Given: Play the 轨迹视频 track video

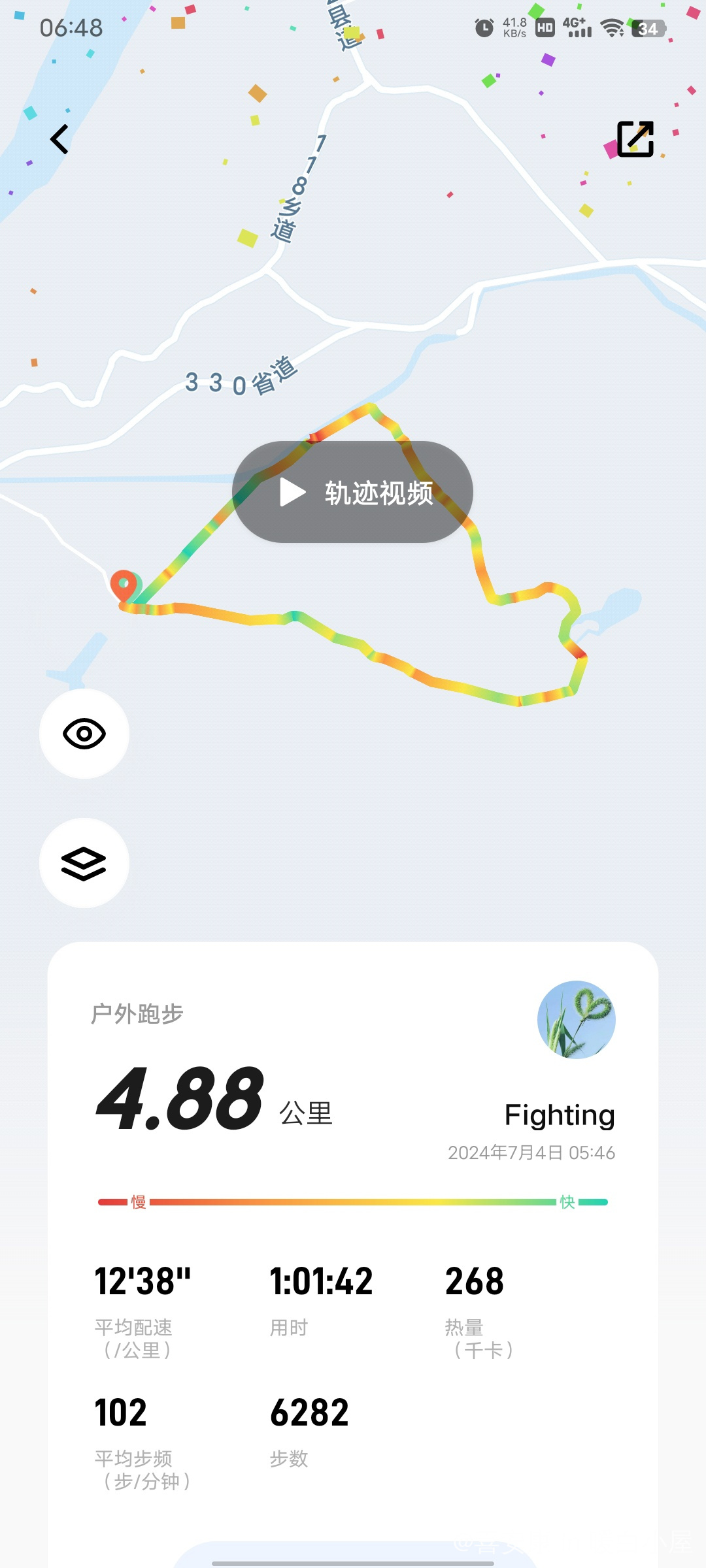Looking at the screenshot, I should coord(352,492).
